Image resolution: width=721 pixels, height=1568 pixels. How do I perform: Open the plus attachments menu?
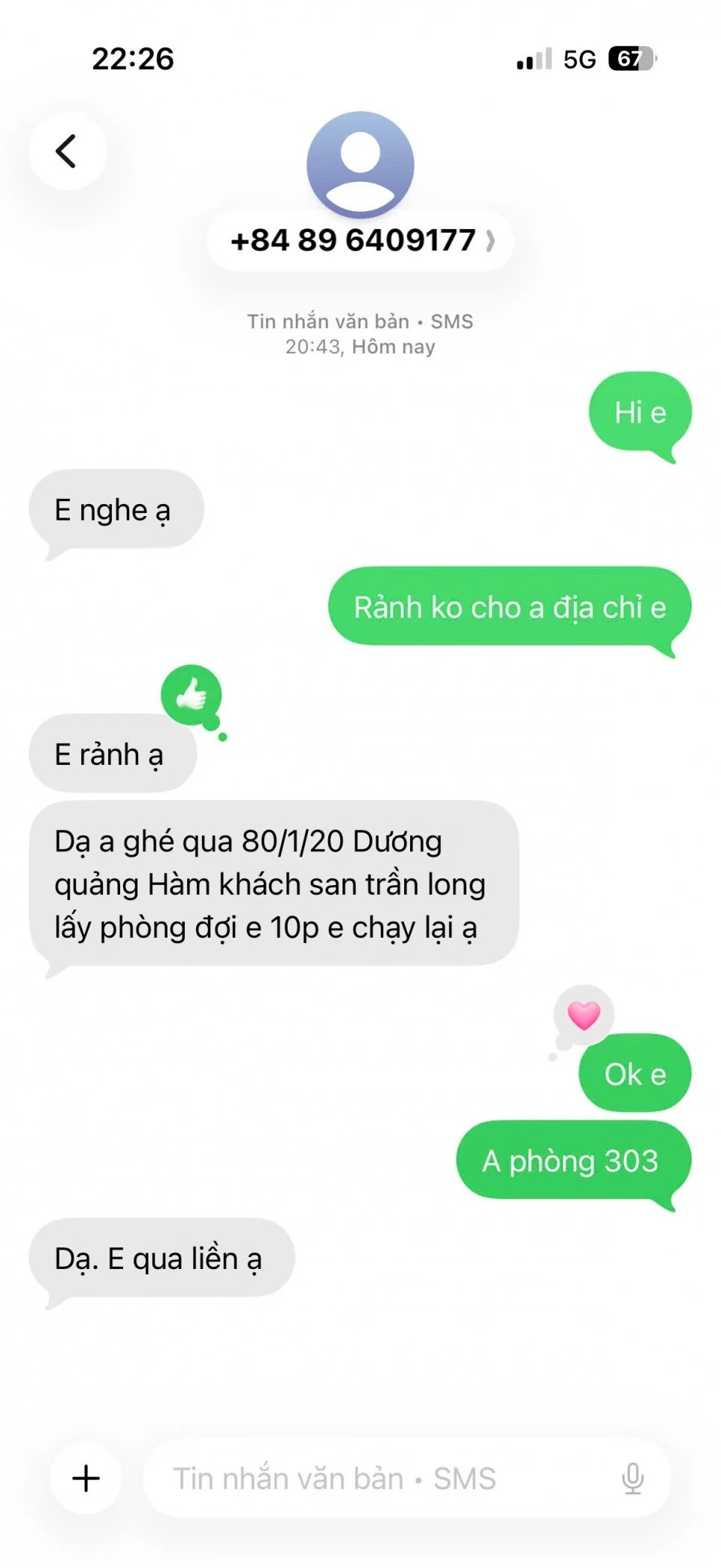pyautogui.click(x=86, y=1478)
